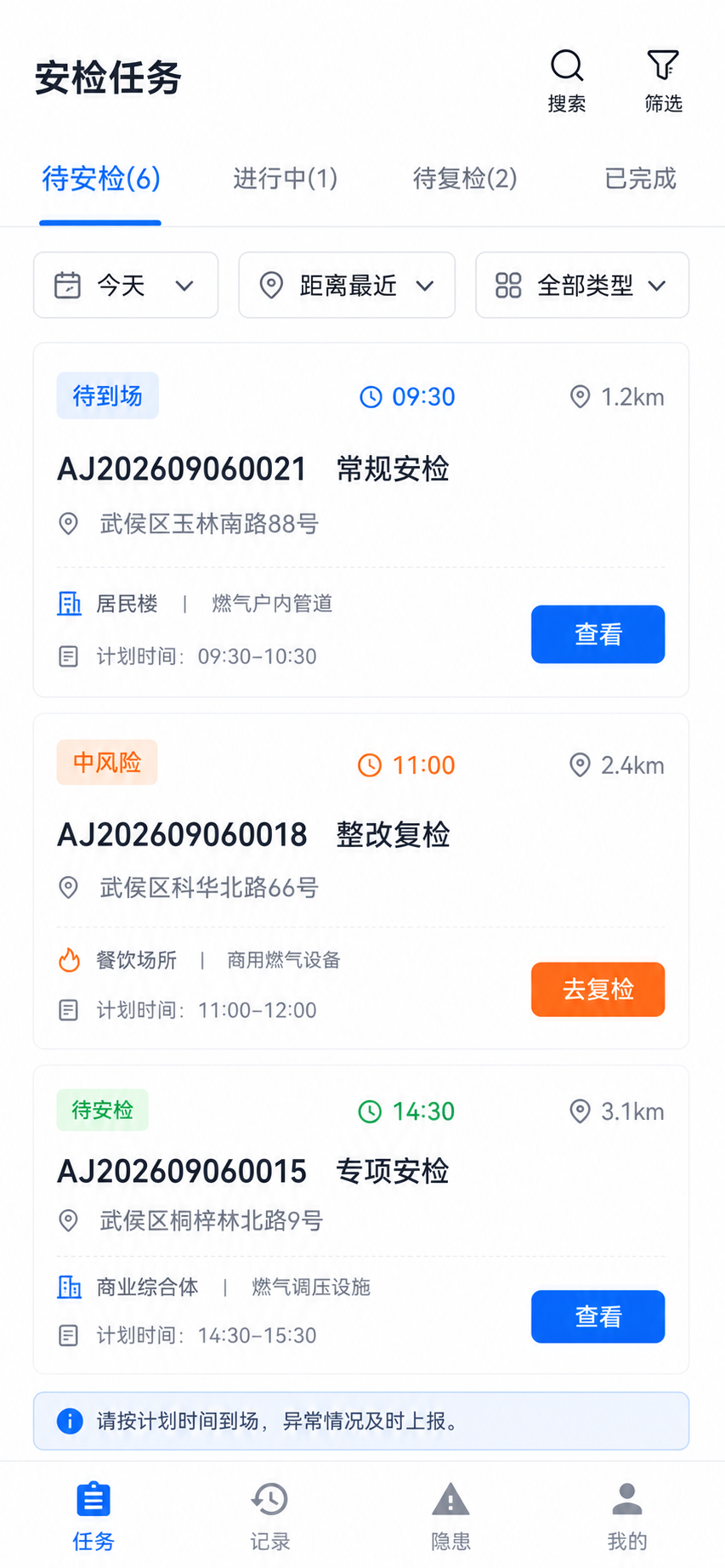Switch to the 进行中(1) tab
725x1568 pixels.
pos(286,179)
